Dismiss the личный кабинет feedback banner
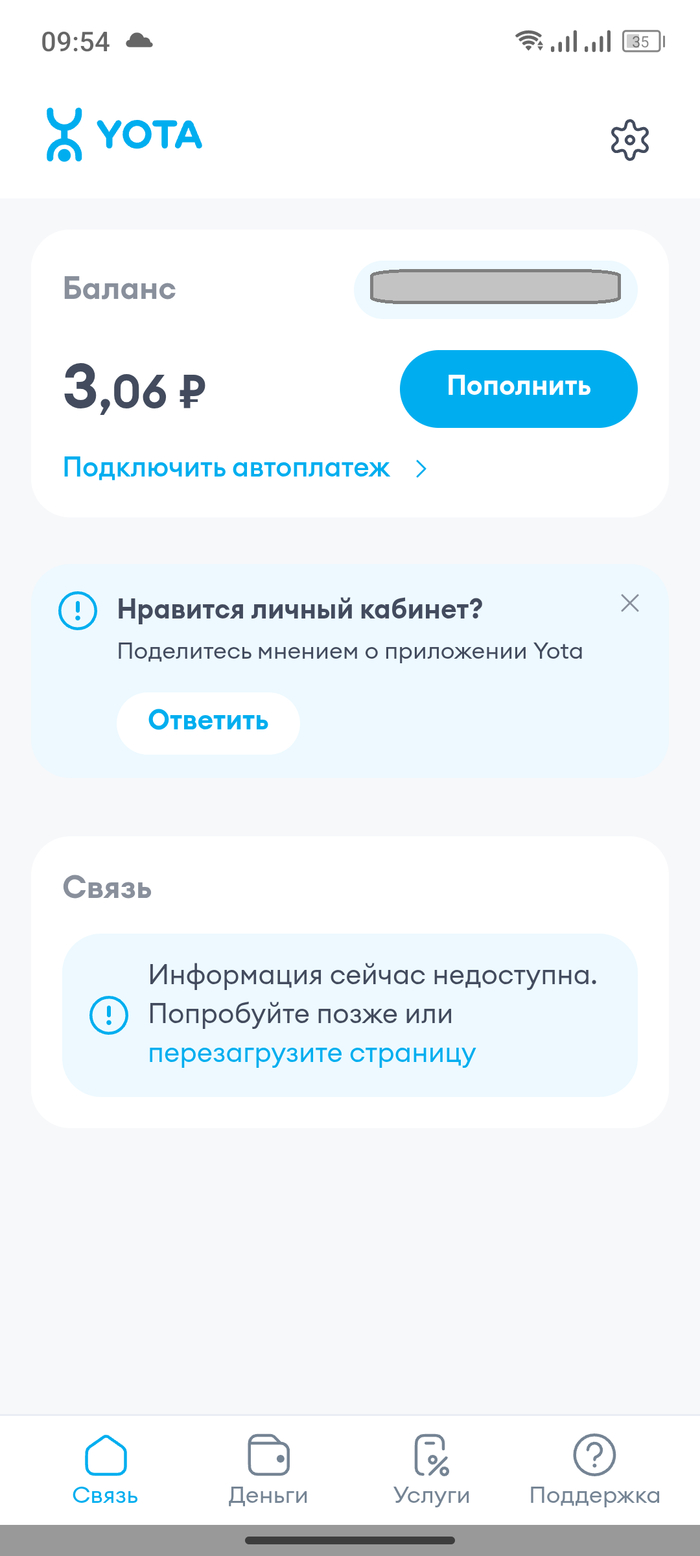The width and height of the screenshot is (700, 1556). point(629,603)
